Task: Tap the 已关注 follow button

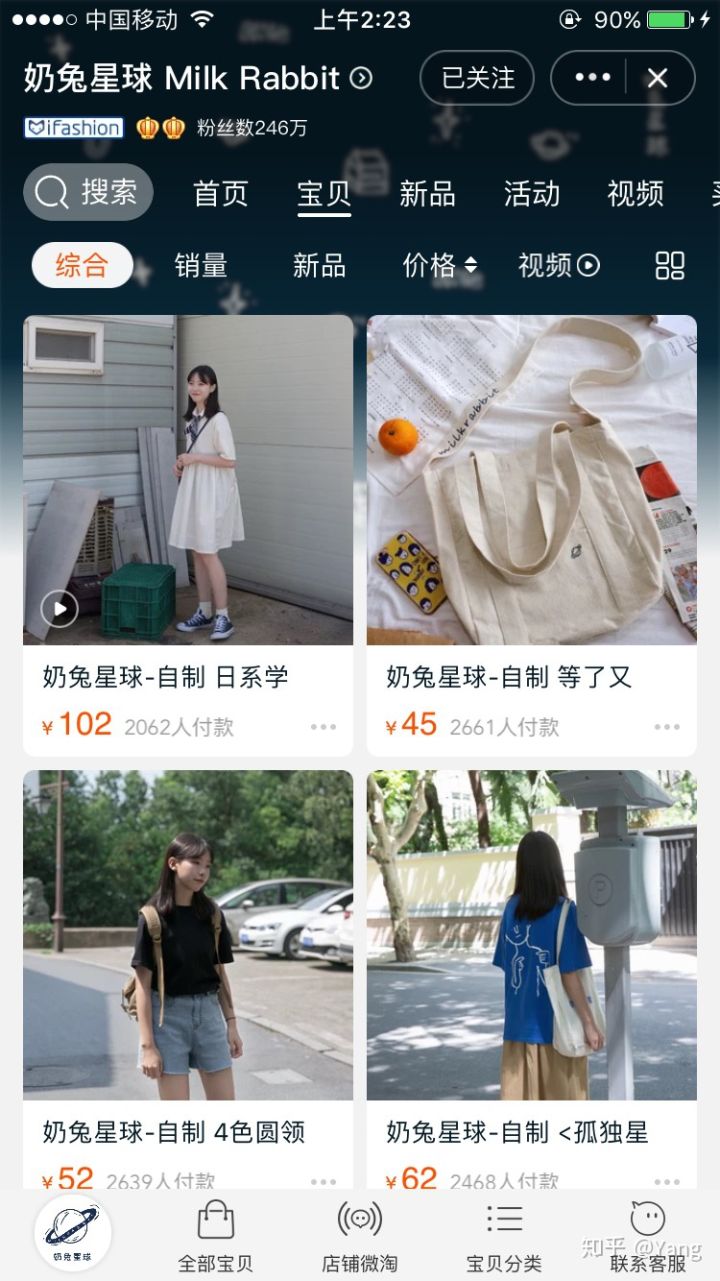Action: 477,78
